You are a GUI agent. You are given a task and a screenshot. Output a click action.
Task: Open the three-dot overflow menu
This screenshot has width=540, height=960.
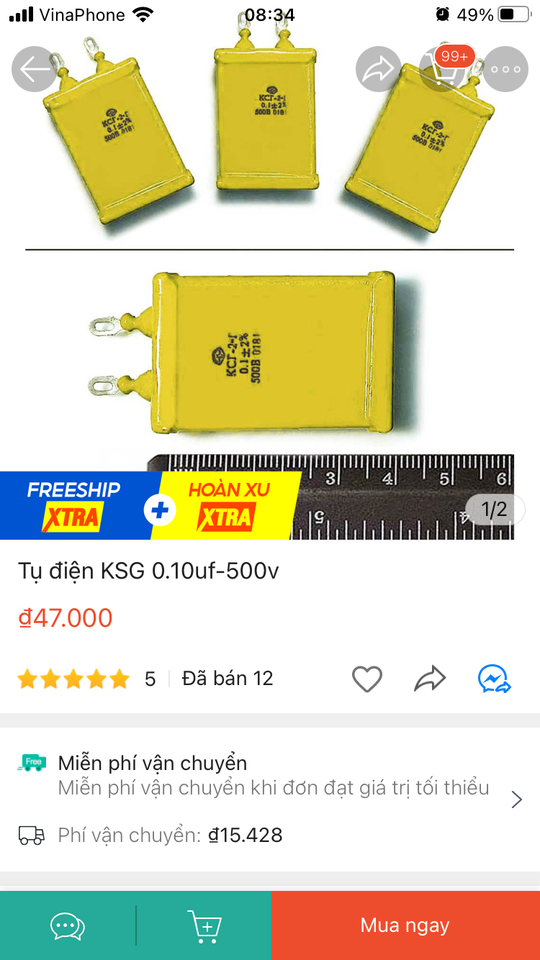(x=505, y=69)
